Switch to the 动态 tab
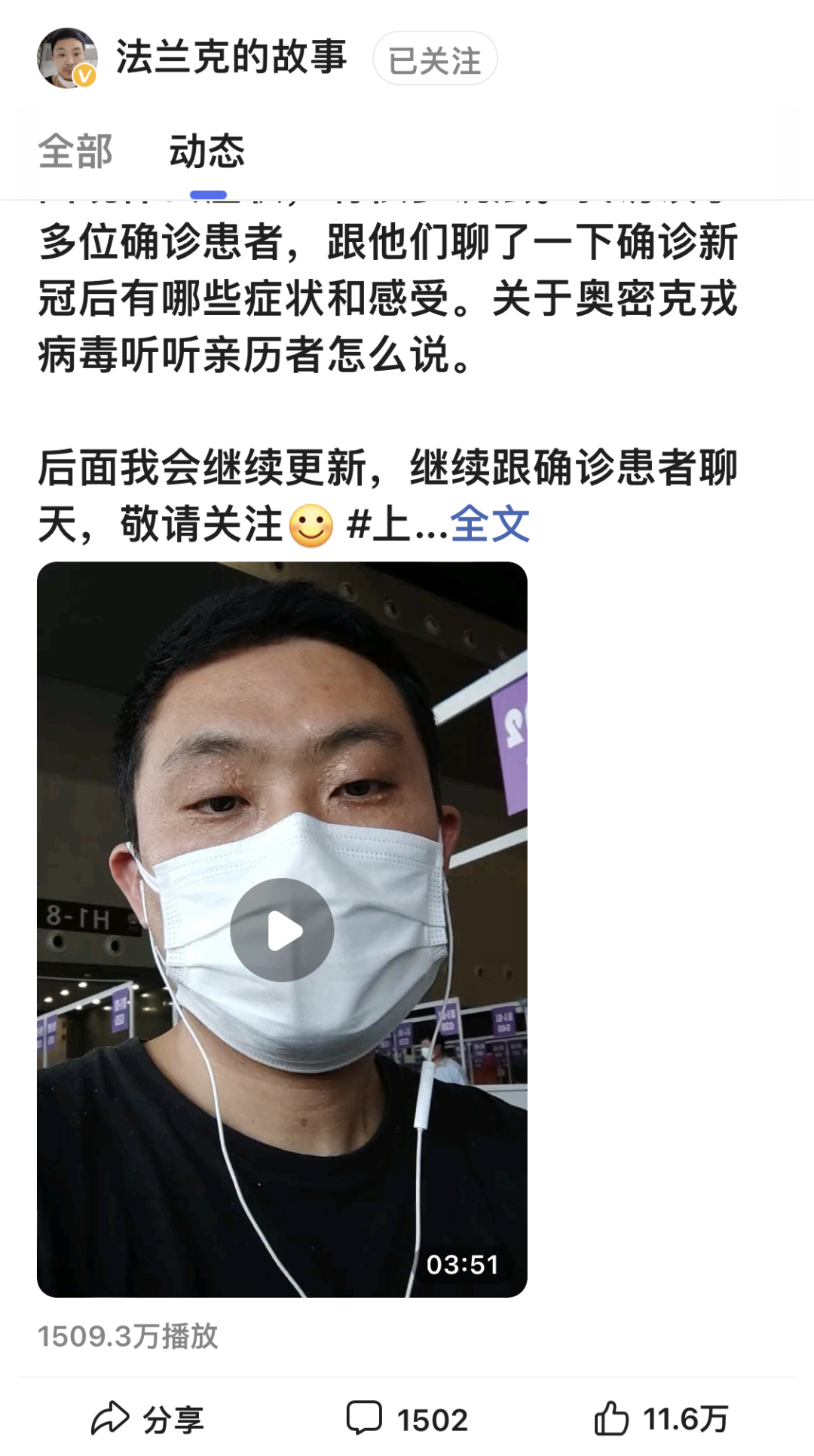The image size is (814, 1456). point(207,151)
